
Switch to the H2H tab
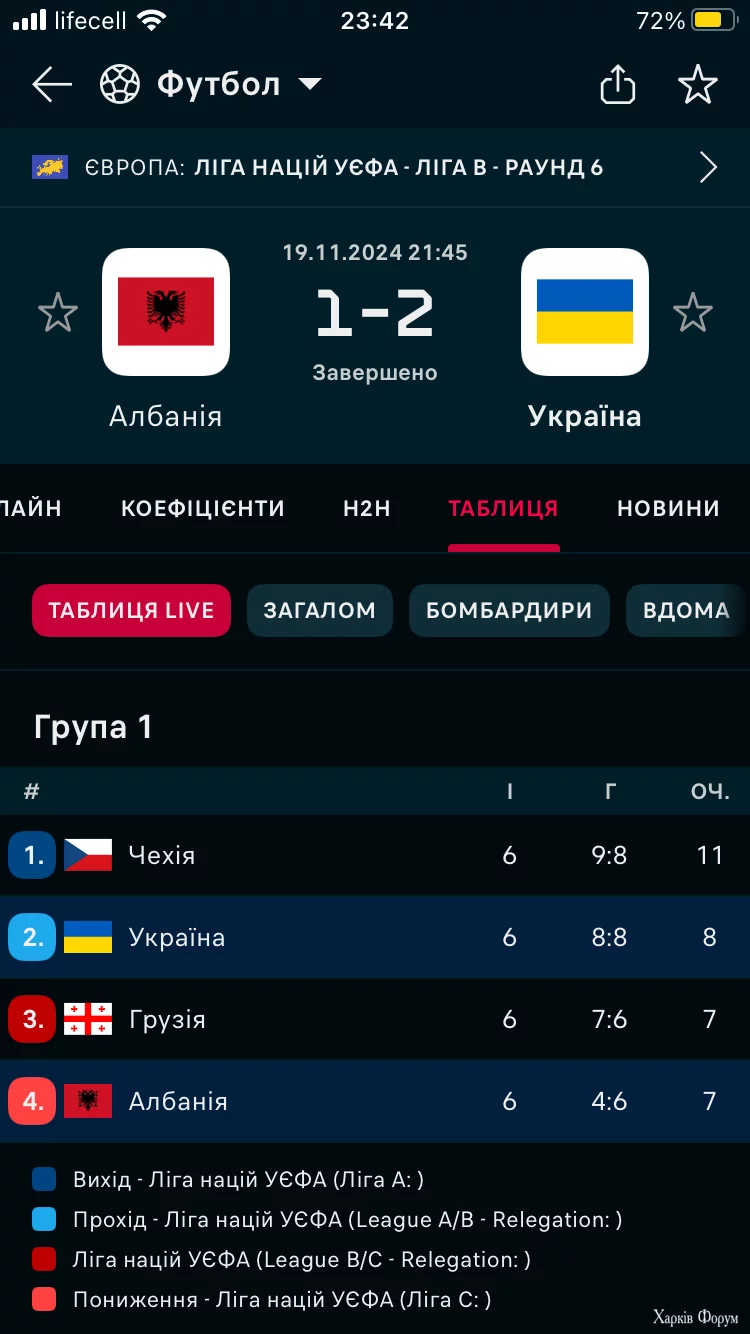(366, 508)
